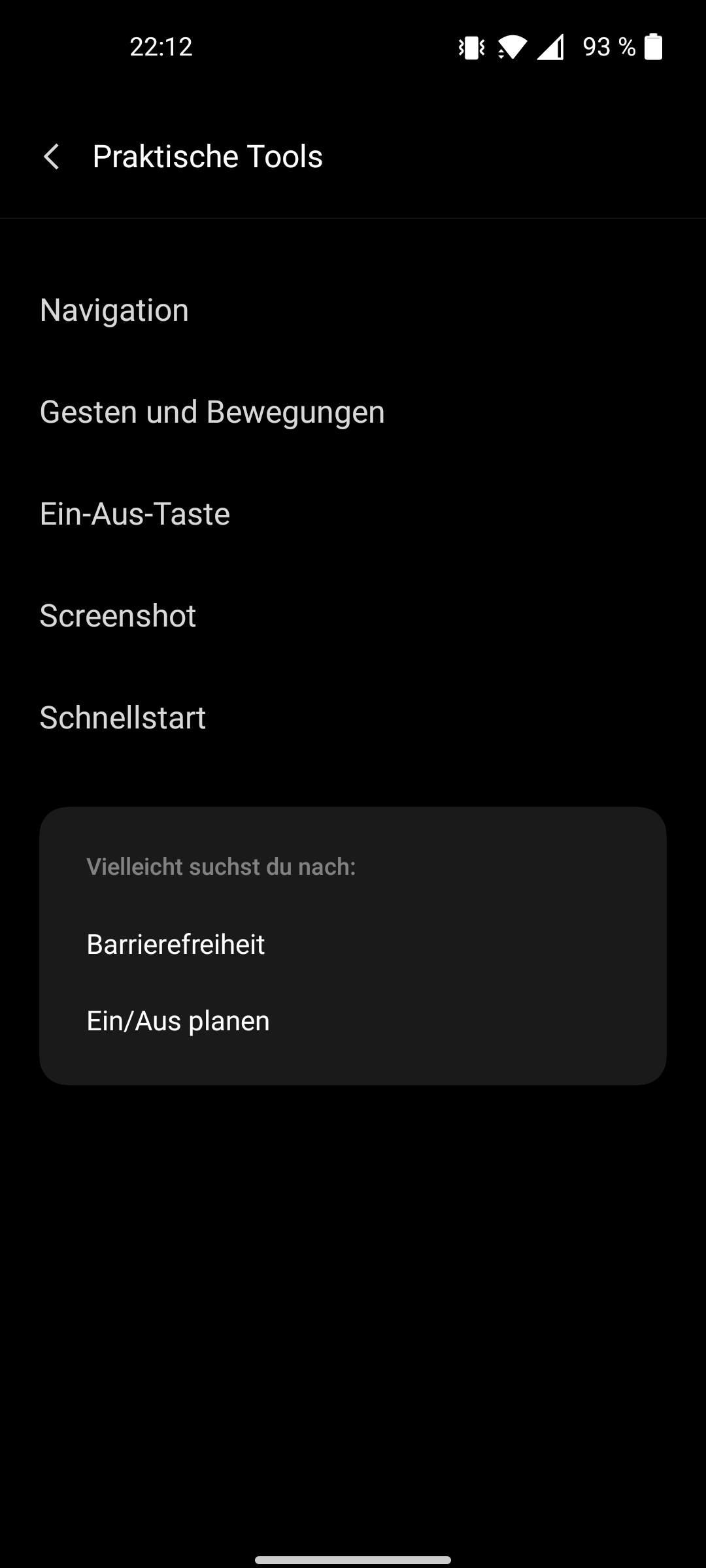Image resolution: width=706 pixels, height=1568 pixels.
Task: Go back from Praktische Tools
Action: pyautogui.click(x=51, y=157)
